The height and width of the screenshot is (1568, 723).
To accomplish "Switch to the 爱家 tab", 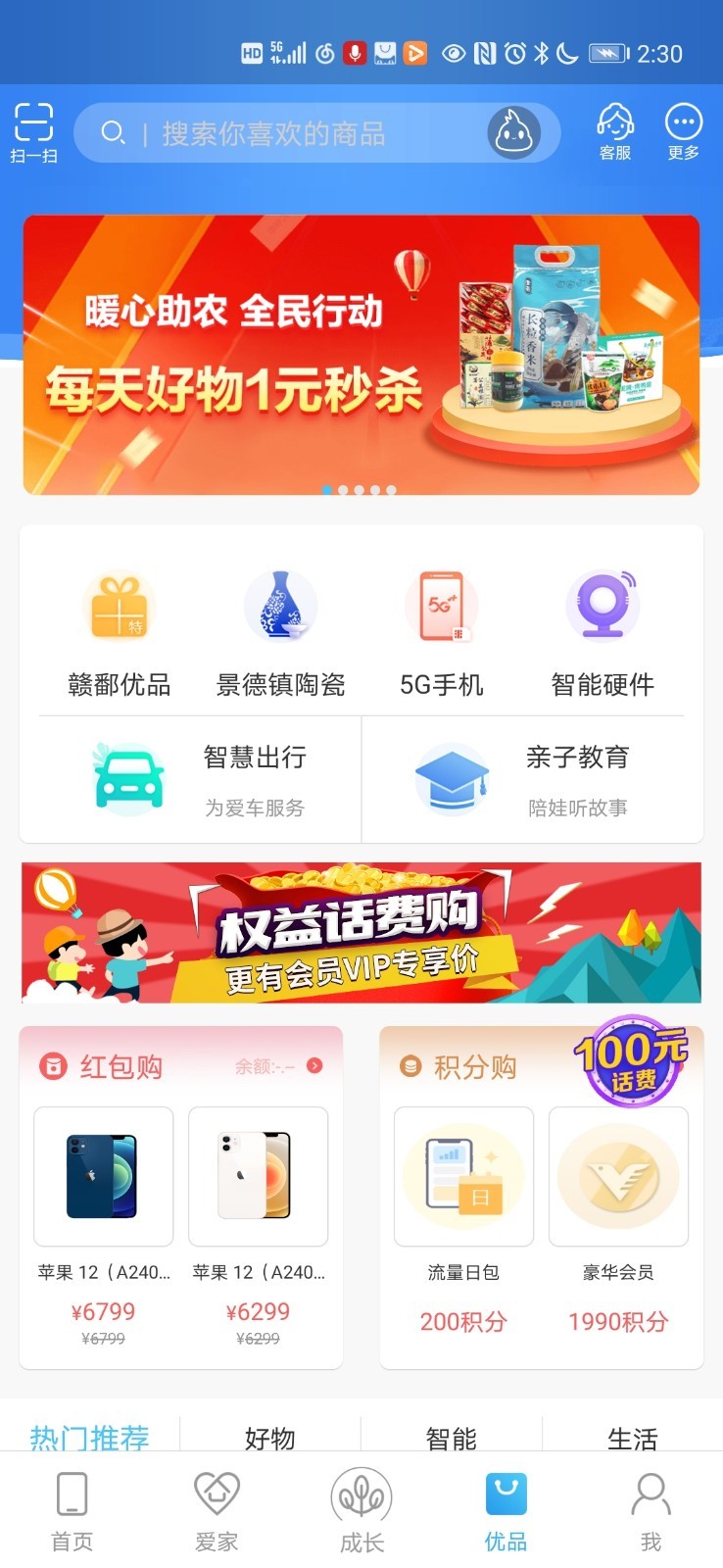I will tap(217, 1511).
